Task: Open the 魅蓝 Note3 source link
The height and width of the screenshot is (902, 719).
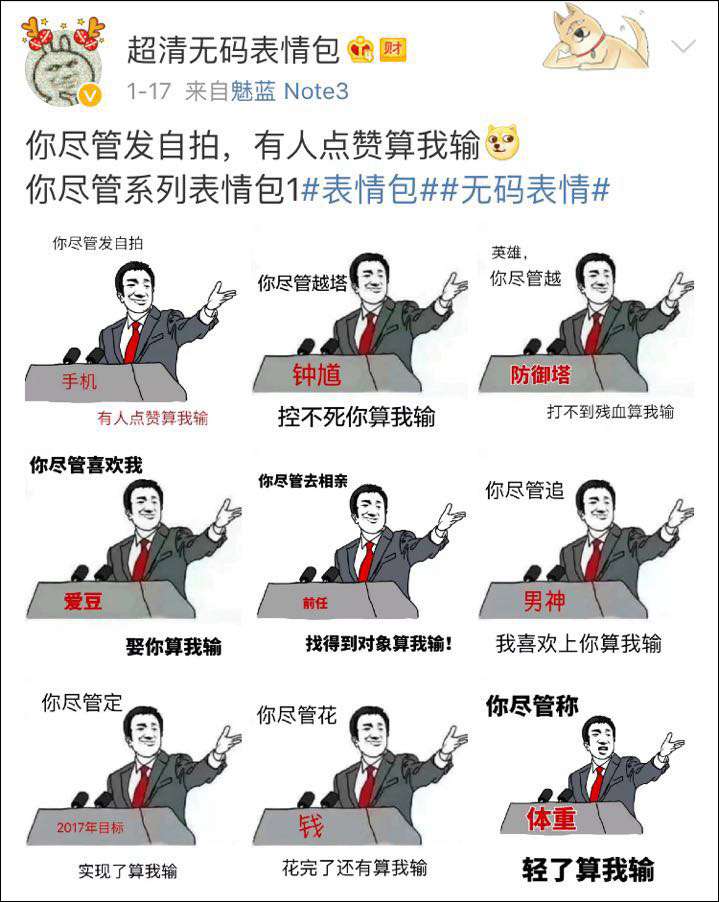Action: tap(289, 91)
